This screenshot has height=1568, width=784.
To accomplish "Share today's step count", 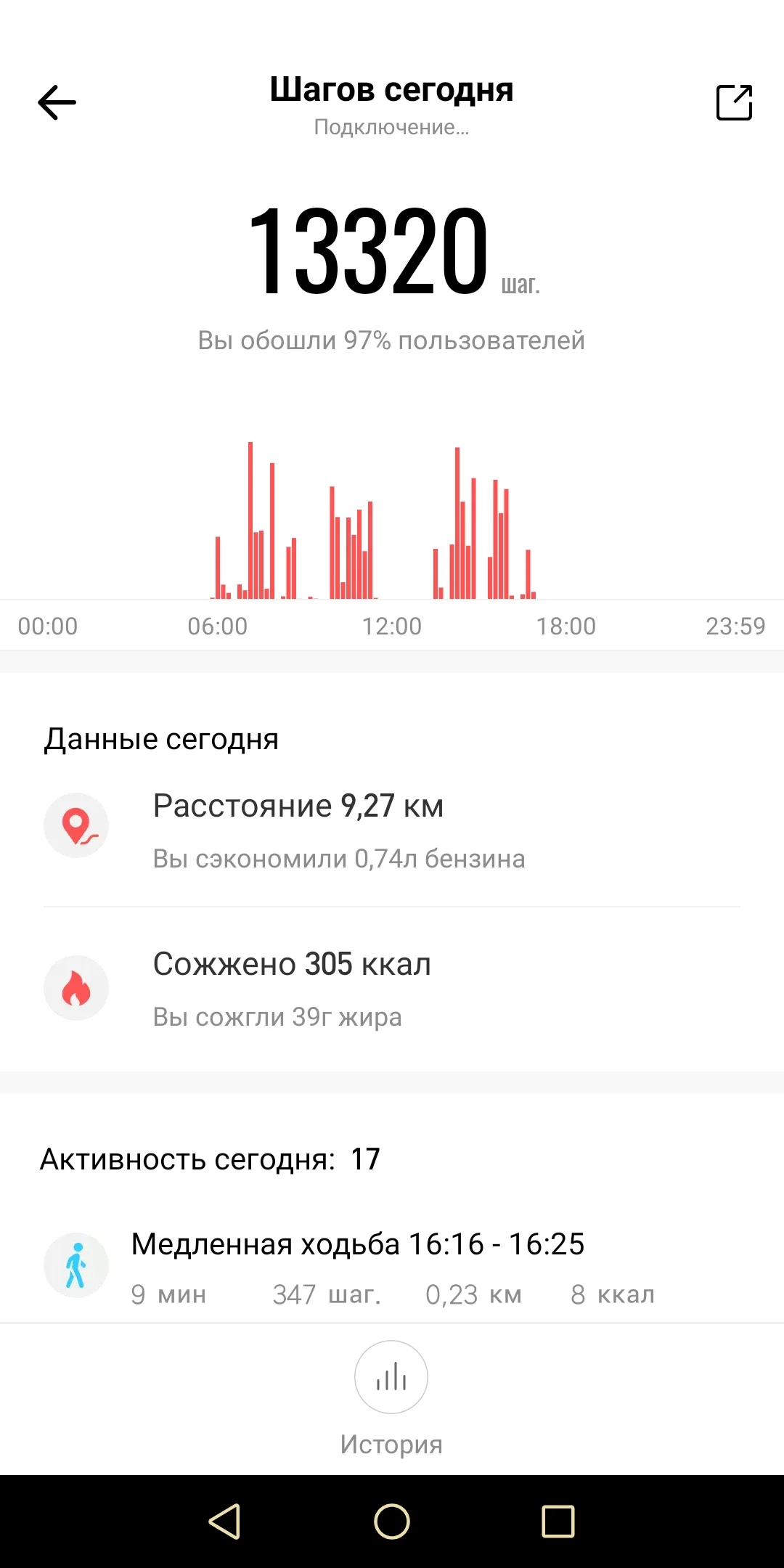I will click(734, 102).
